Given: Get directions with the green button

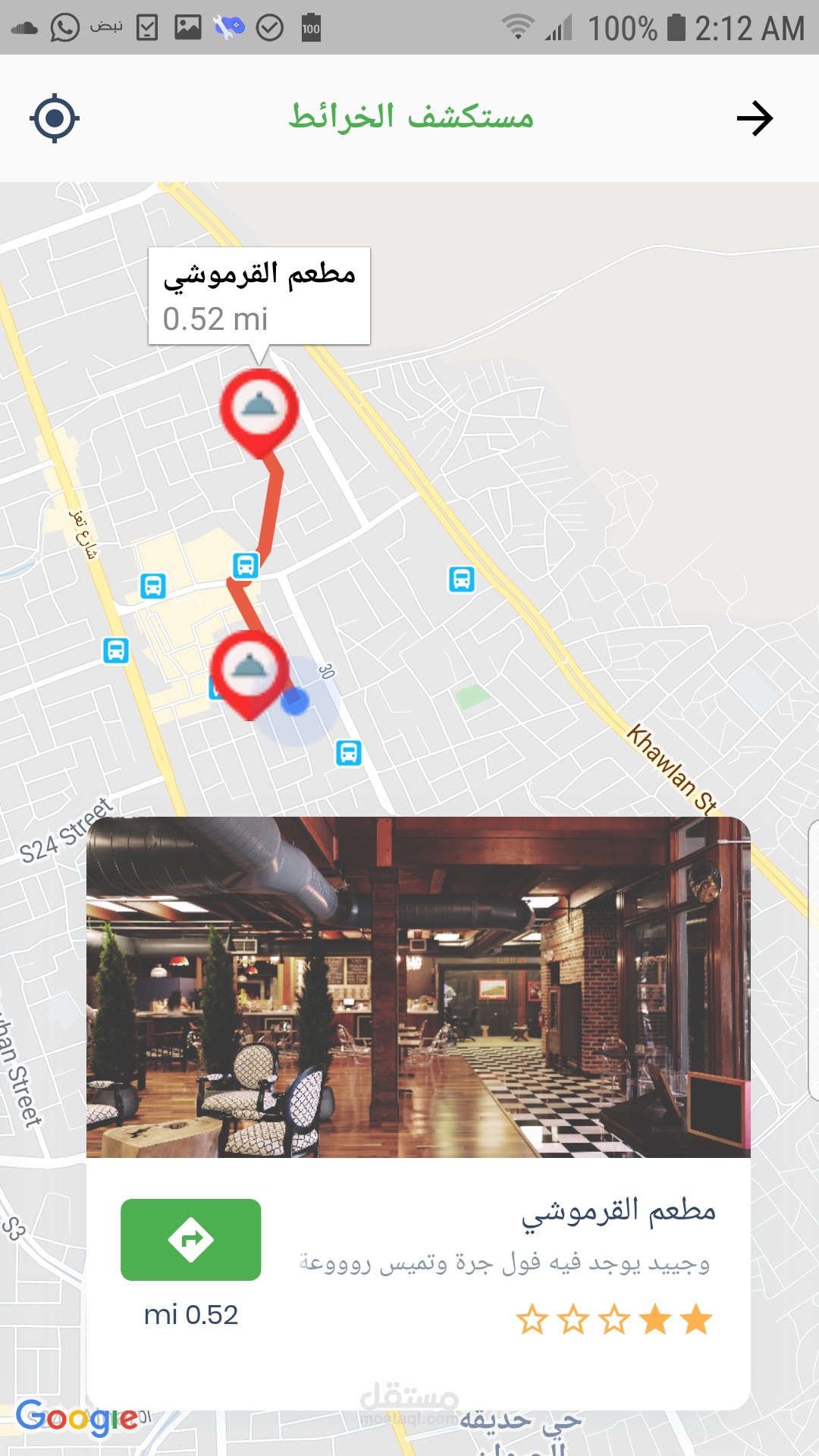Looking at the screenshot, I should (x=191, y=1240).
